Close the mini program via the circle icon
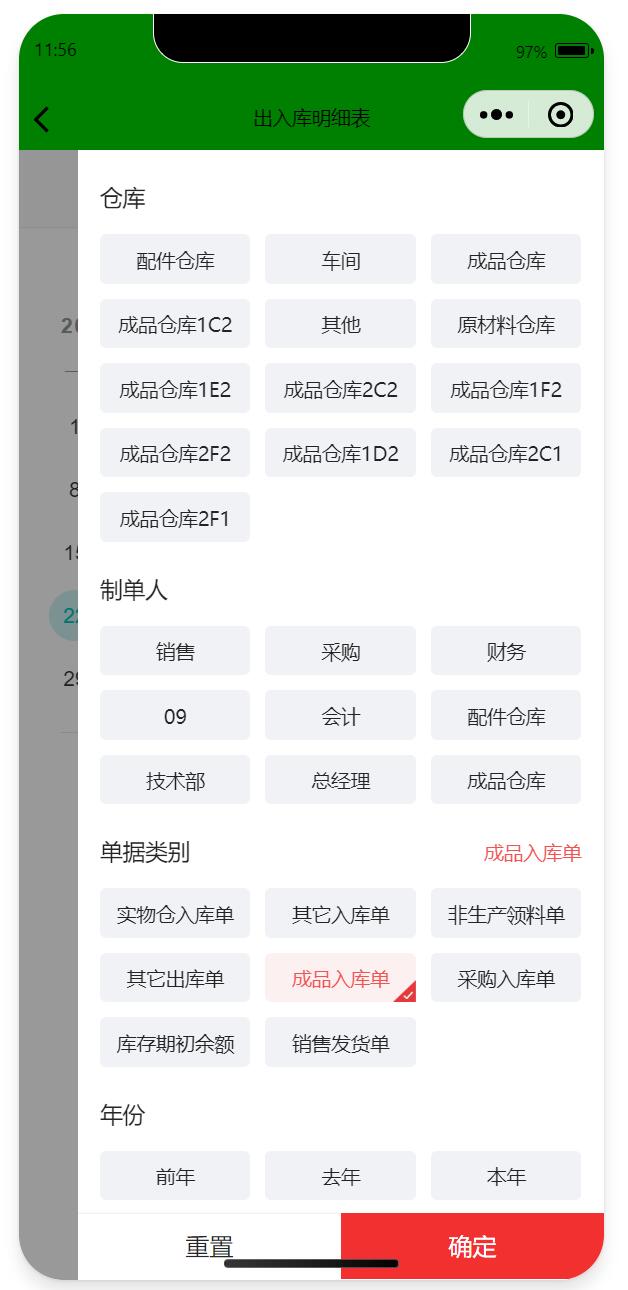The height and width of the screenshot is (1290, 628). [561, 115]
